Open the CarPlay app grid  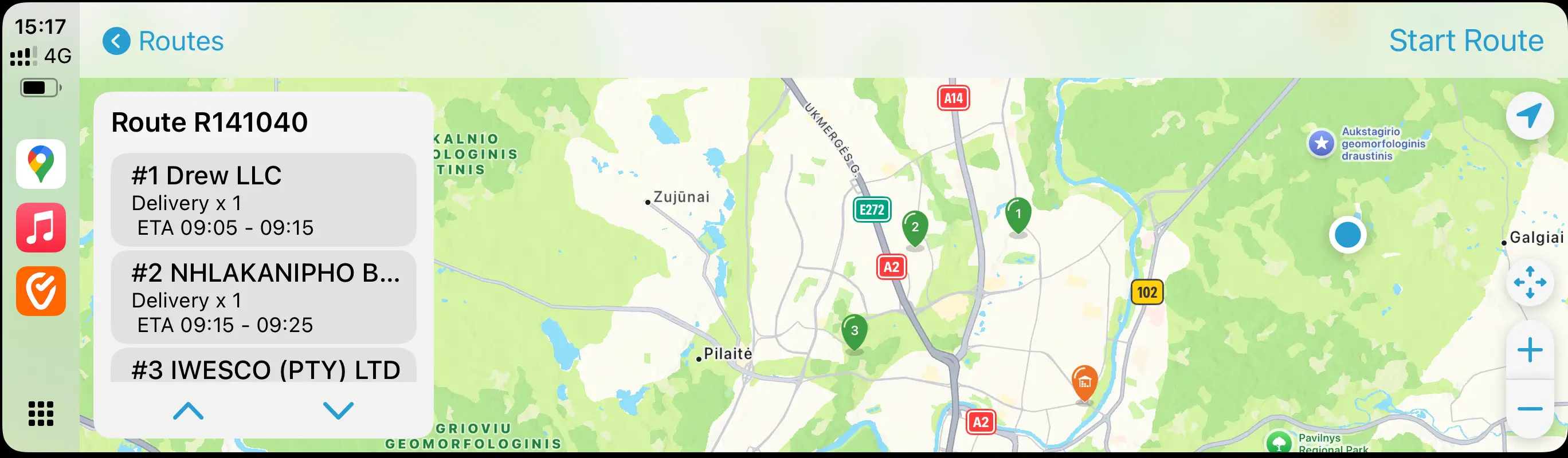41,413
